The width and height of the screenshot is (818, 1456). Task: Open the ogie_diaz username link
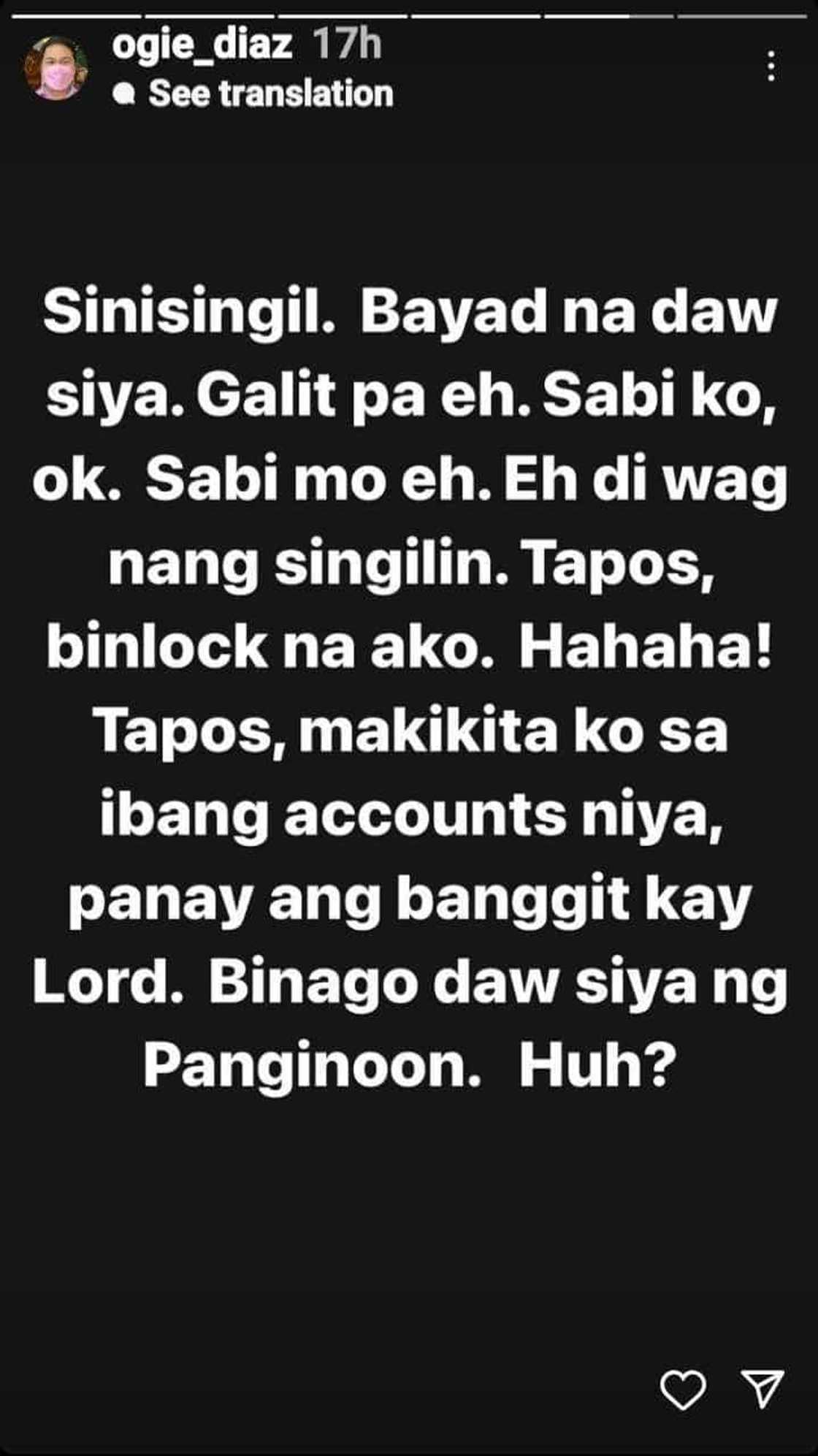pos(202,46)
